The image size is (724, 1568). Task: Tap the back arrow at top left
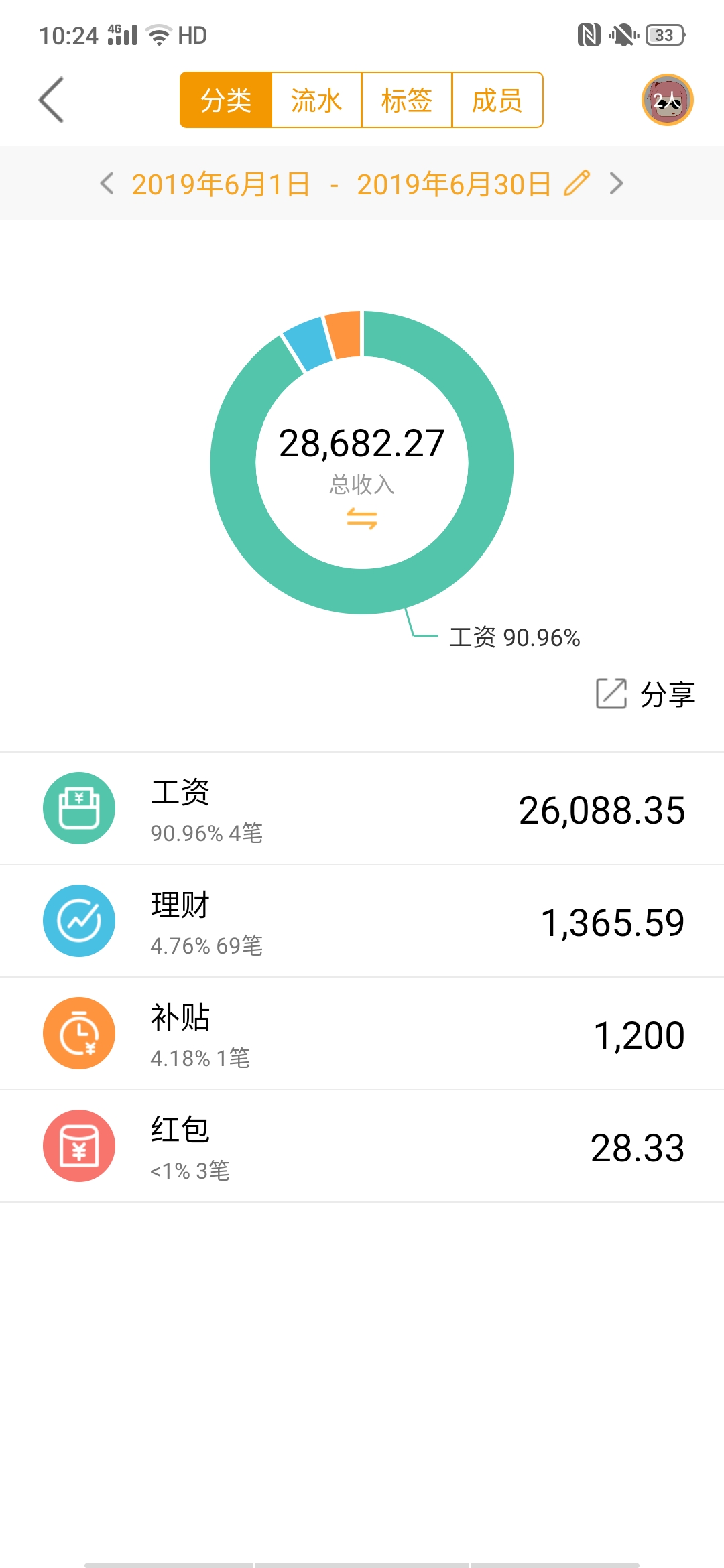(51, 99)
